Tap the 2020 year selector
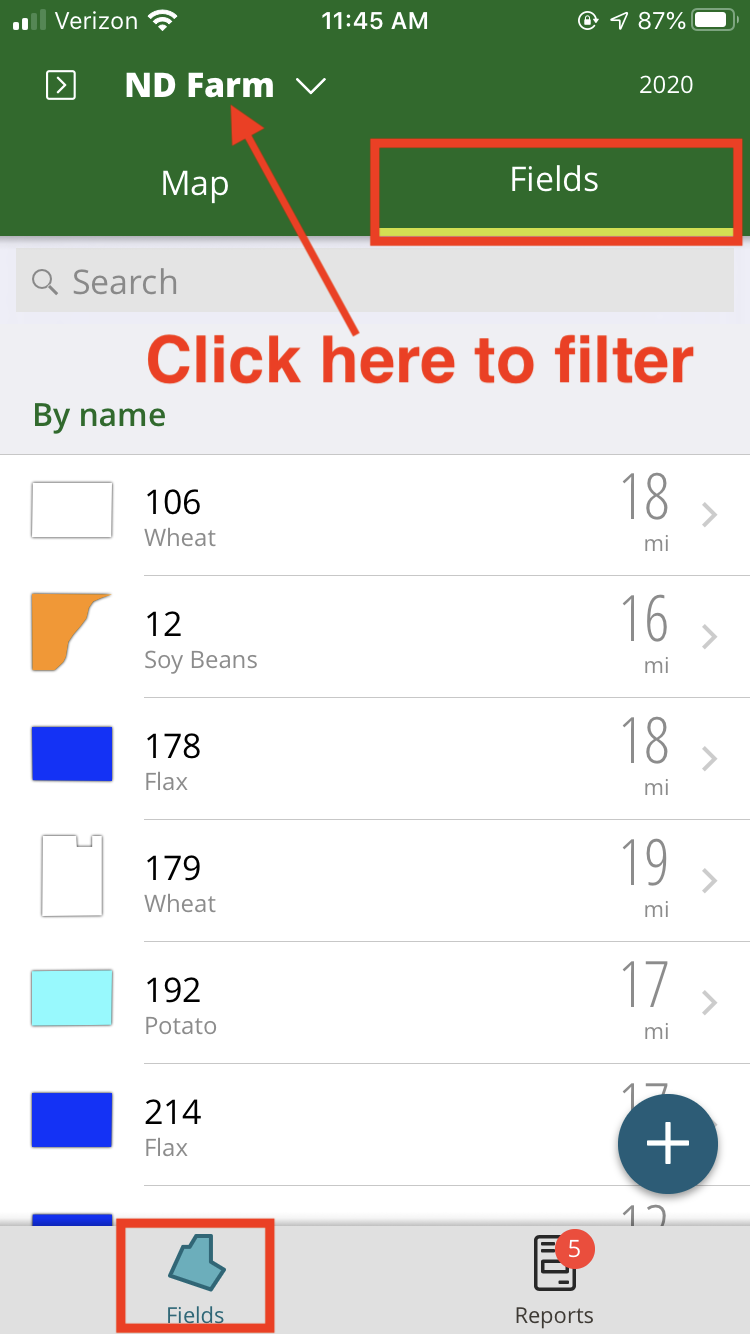750x1334 pixels. click(666, 85)
